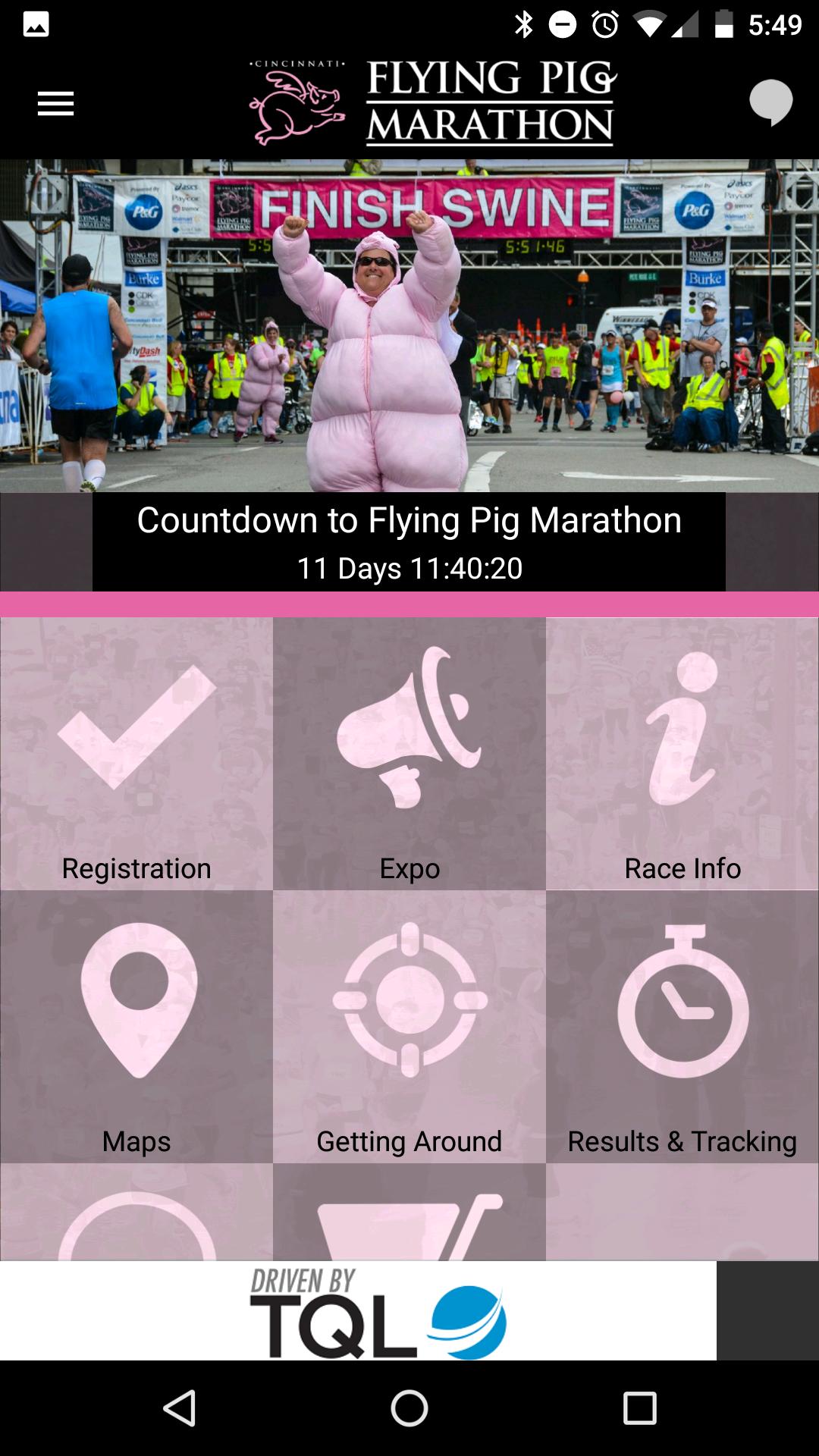
Task: Open the Registration tile
Action: tap(136, 753)
